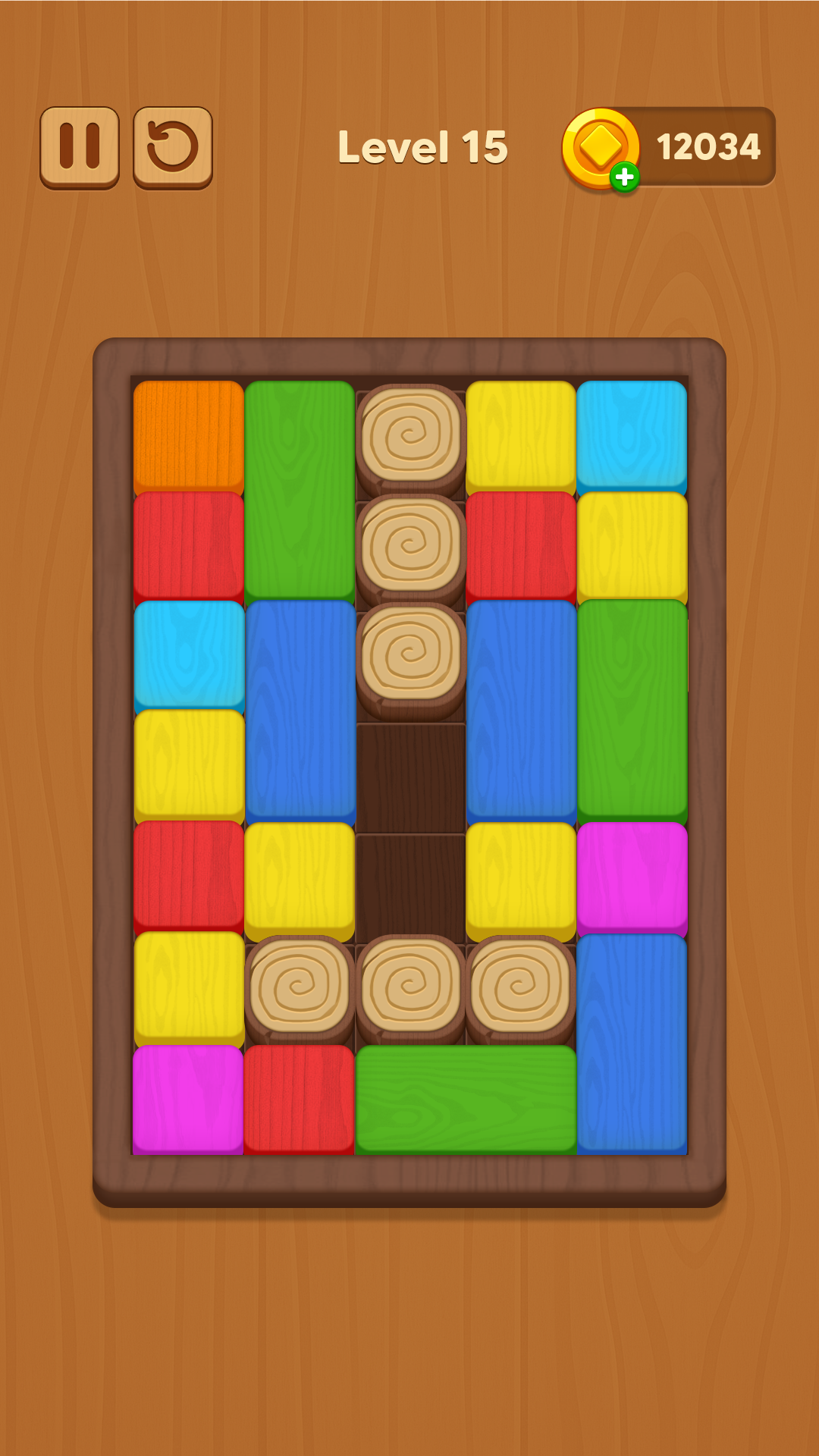Pause the game
The image size is (819, 1456).
(80, 147)
